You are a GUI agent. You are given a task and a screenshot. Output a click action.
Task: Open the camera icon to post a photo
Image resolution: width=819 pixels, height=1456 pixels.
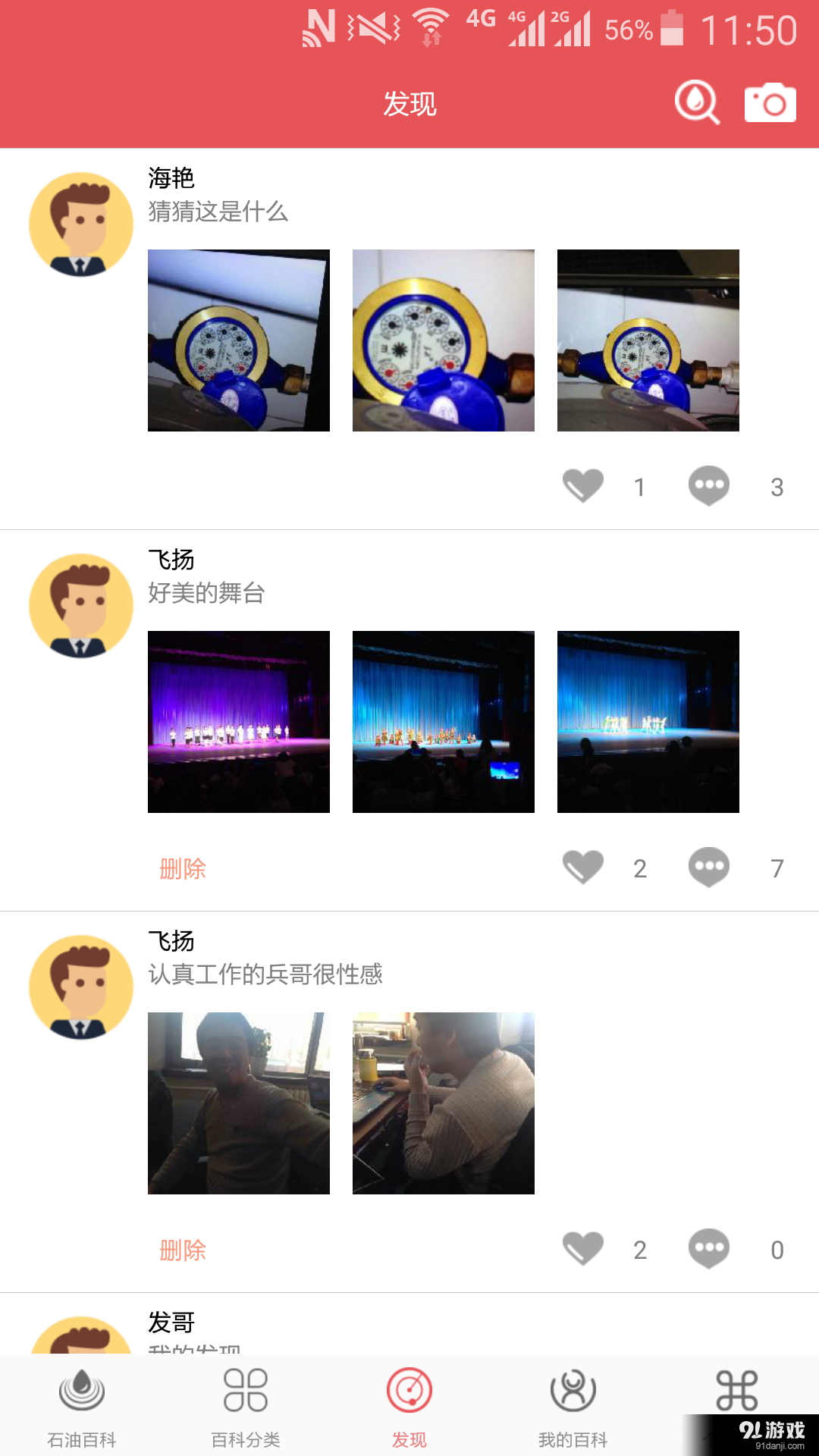click(x=769, y=101)
